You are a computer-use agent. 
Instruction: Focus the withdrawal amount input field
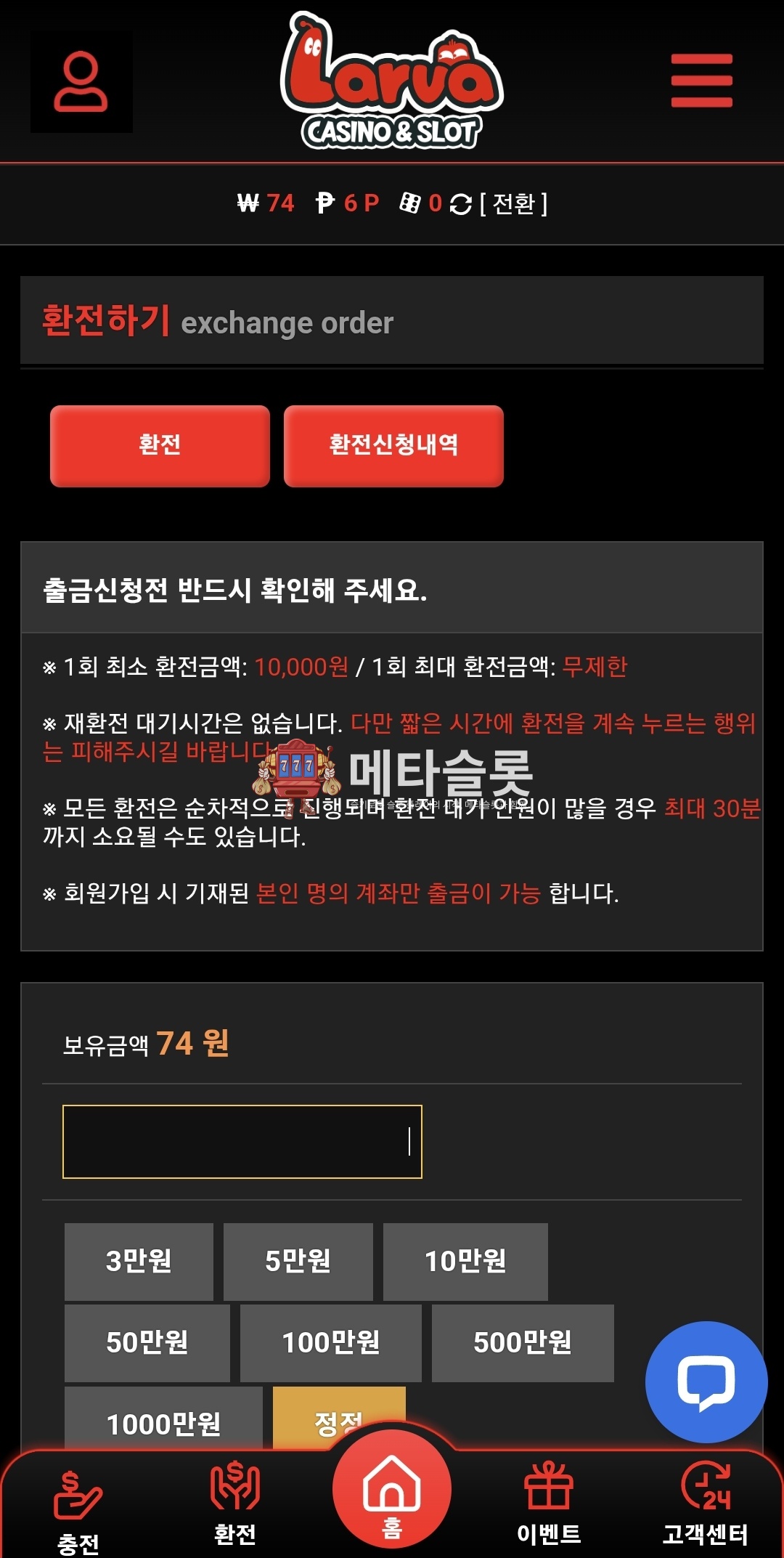pyautogui.click(x=242, y=1141)
